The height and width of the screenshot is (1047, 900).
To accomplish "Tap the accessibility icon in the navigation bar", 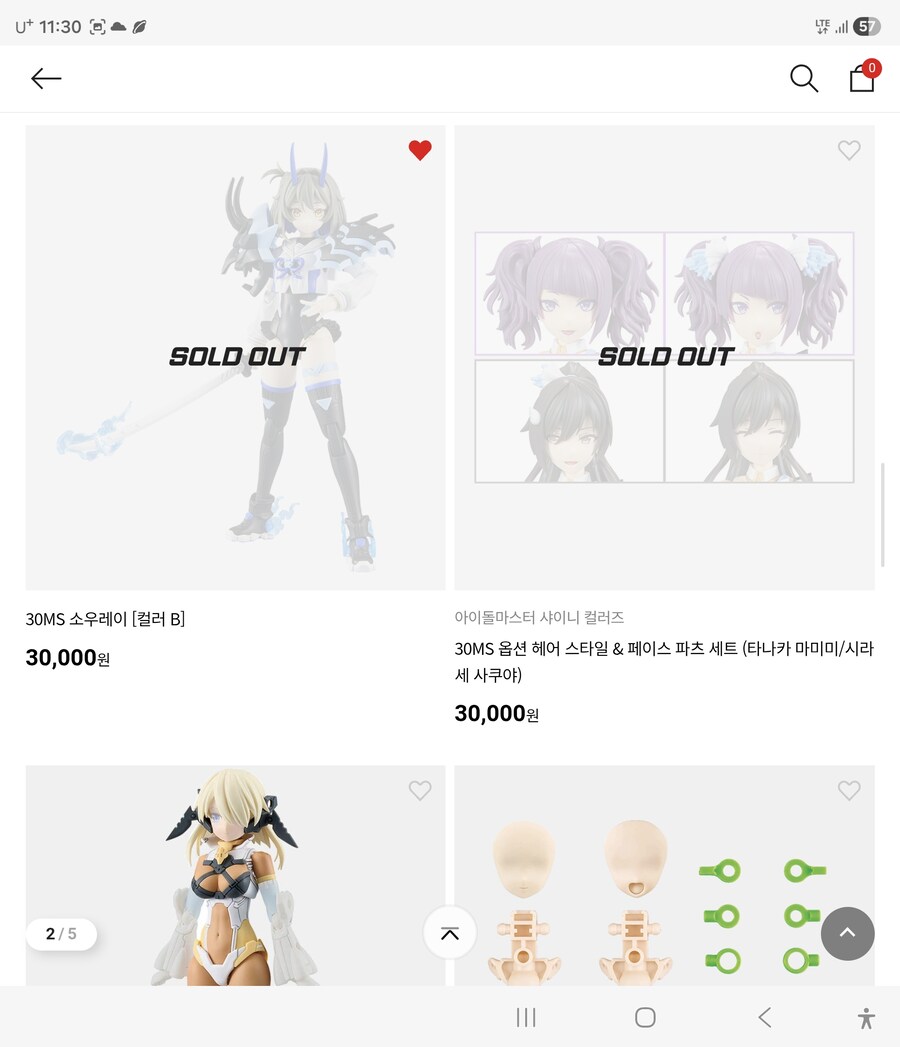I will point(866,1017).
